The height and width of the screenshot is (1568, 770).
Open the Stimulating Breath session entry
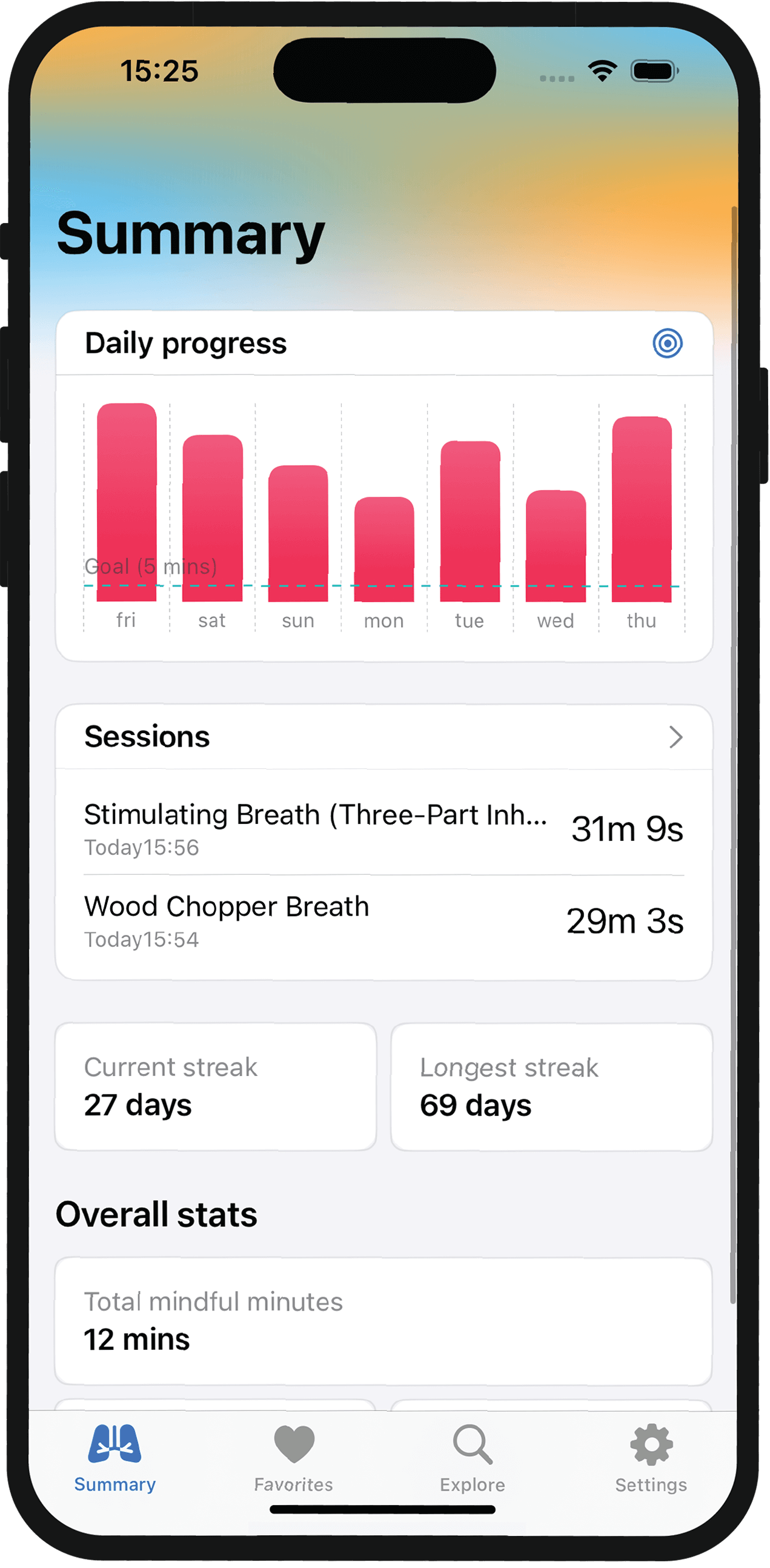[x=384, y=829]
